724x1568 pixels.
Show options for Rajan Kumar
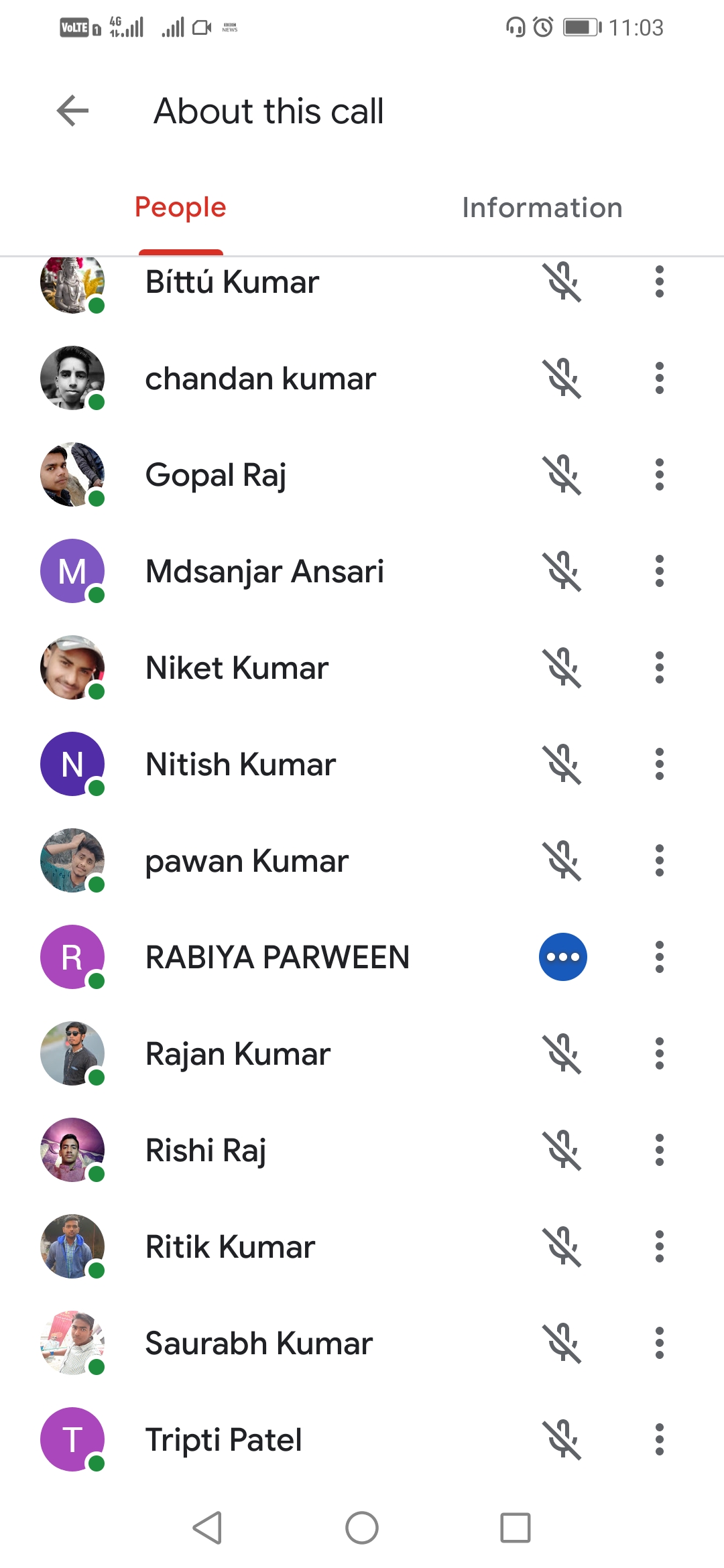click(x=660, y=1054)
